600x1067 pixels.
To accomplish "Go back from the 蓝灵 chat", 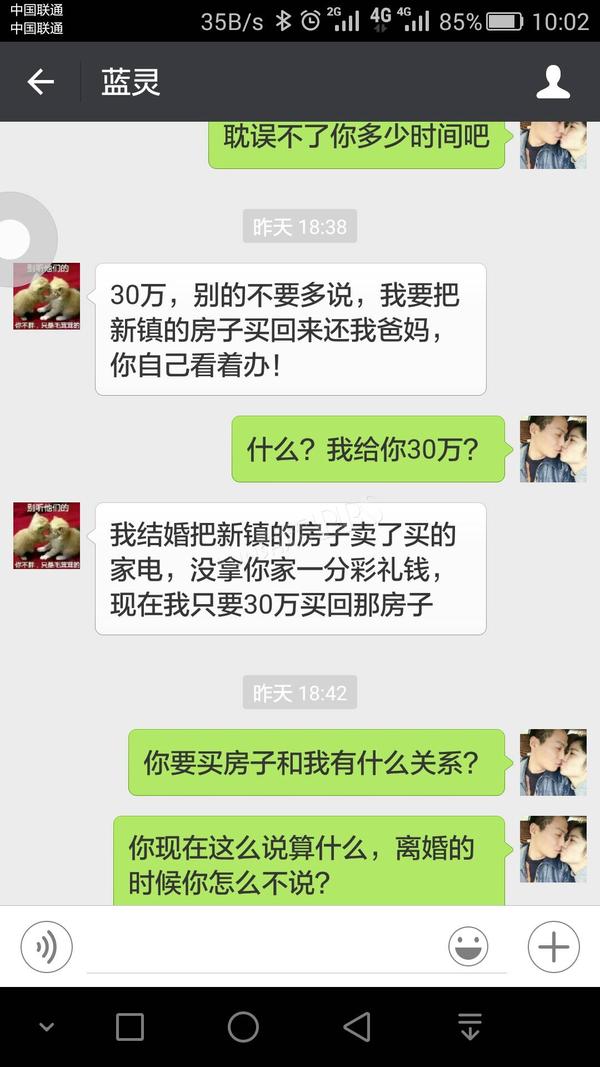I will coord(40,82).
